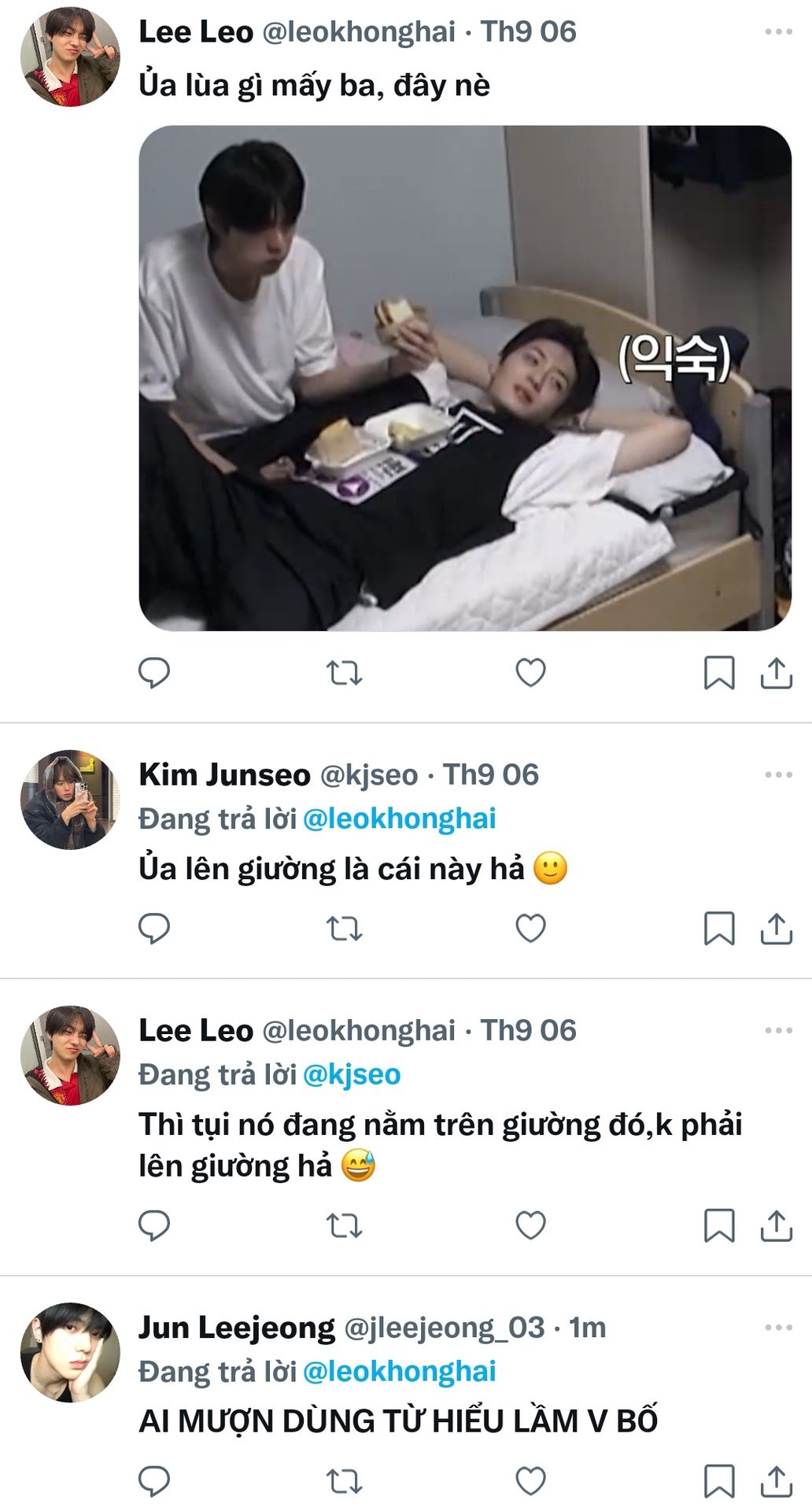
Task: View Jun Leejeong's profile avatar
Action: (x=70, y=1352)
